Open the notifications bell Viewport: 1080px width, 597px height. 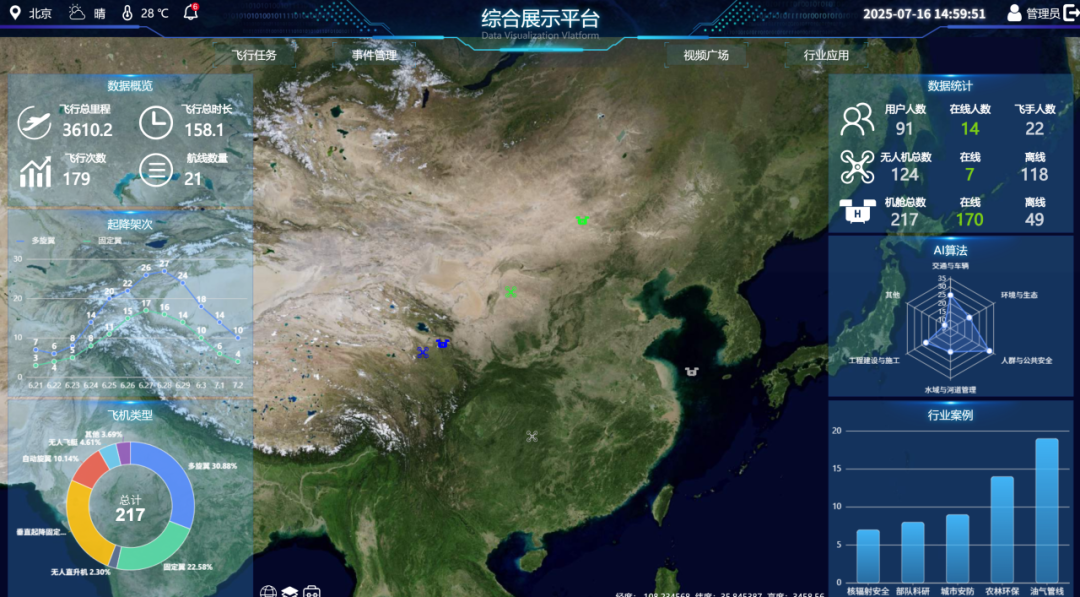(x=190, y=13)
